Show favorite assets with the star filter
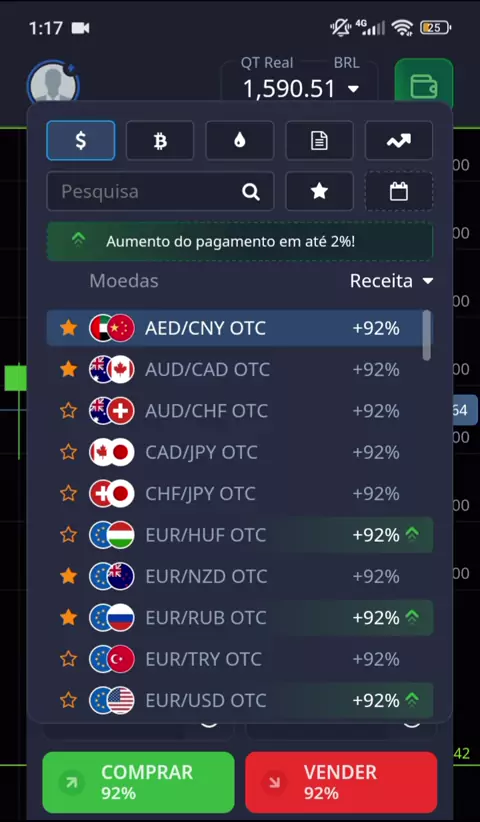 [x=319, y=191]
